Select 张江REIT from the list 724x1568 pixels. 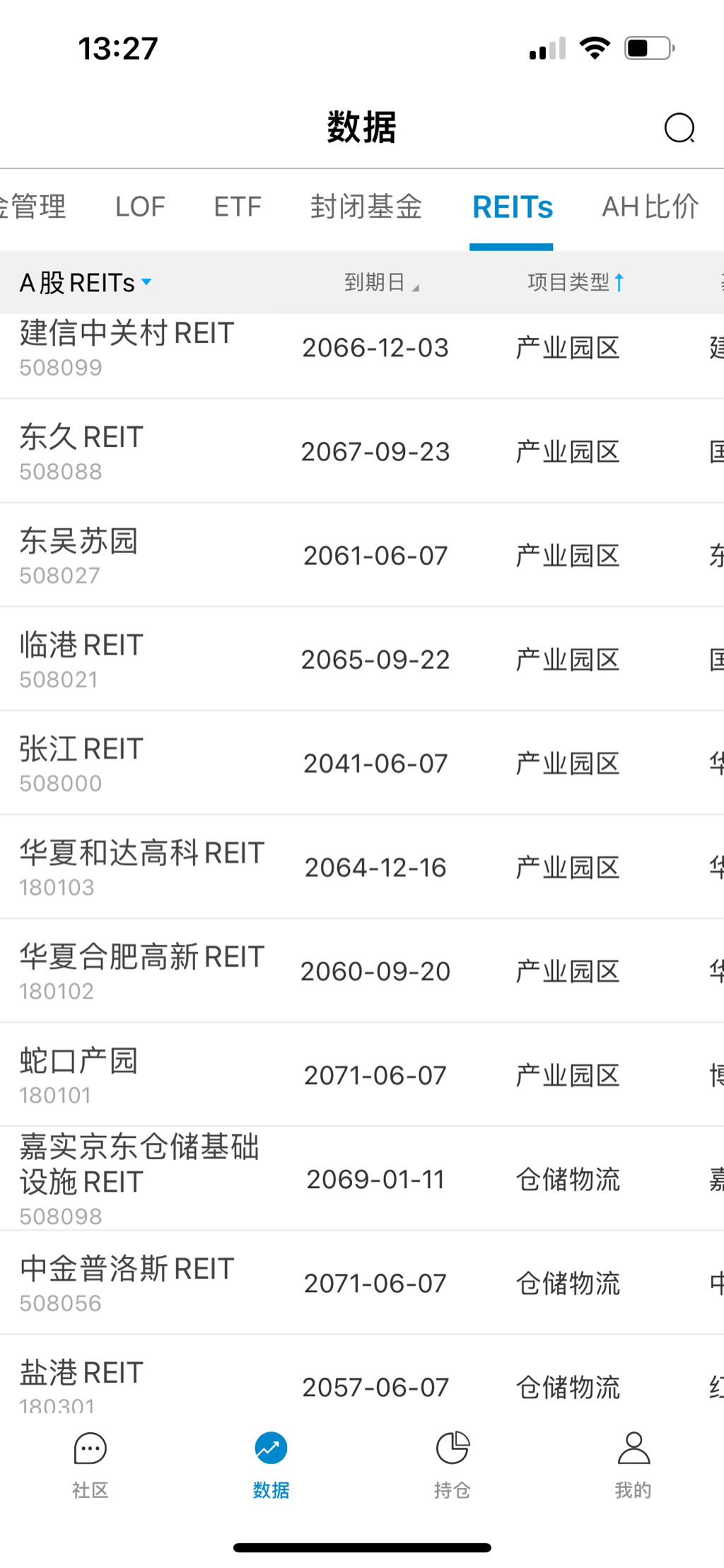[x=82, y=762]
